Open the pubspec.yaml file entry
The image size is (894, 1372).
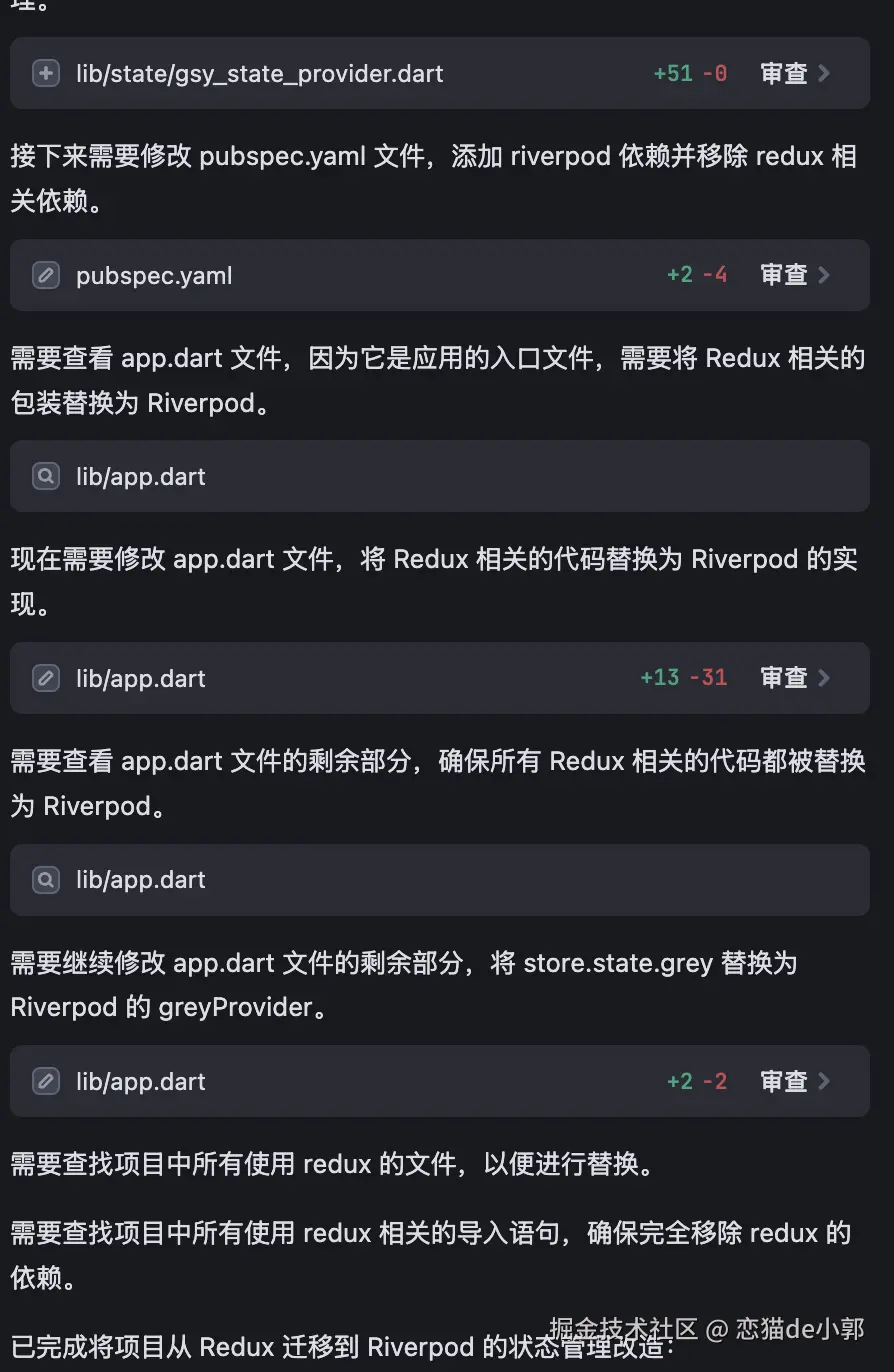pos(154,275)
